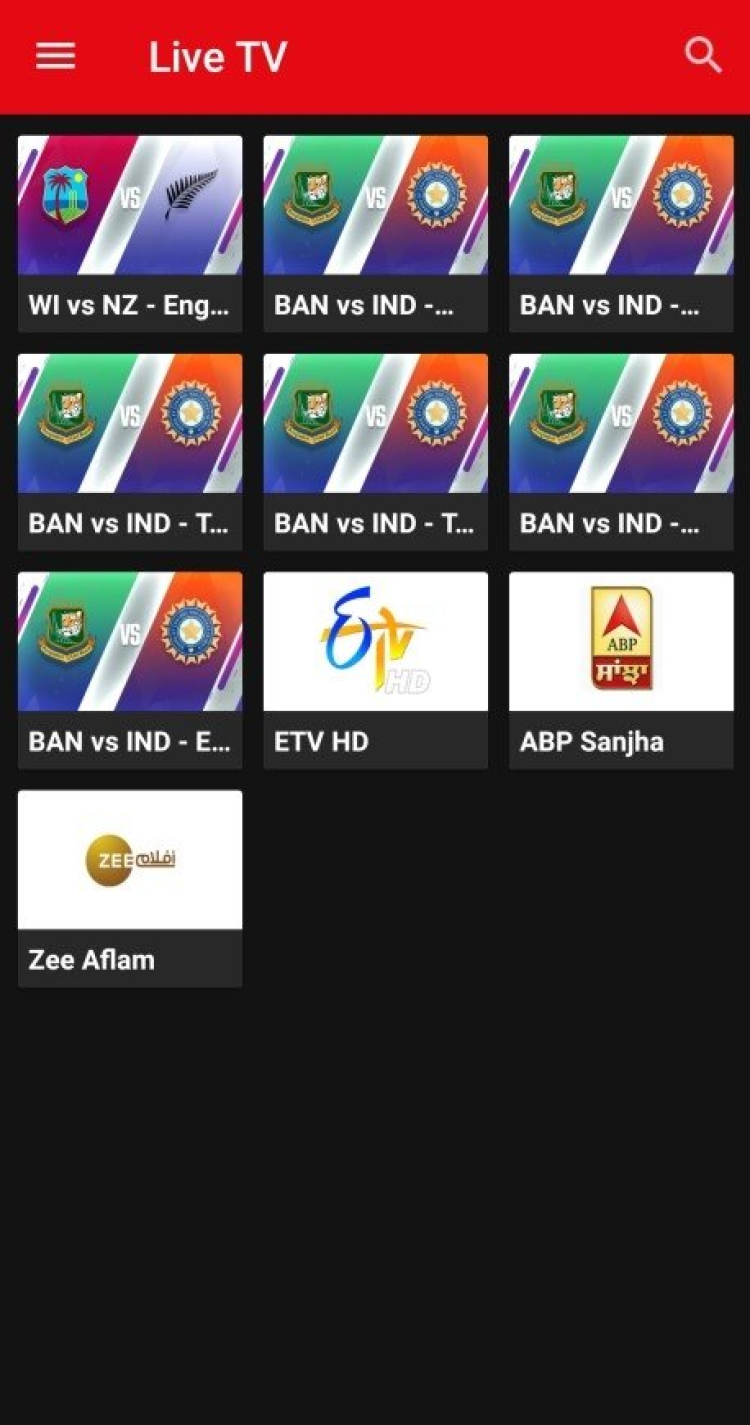Screen dimensions: 750x1425
Task: Open BAN vs IND tile starting with E
Action: tap(130, 668)
